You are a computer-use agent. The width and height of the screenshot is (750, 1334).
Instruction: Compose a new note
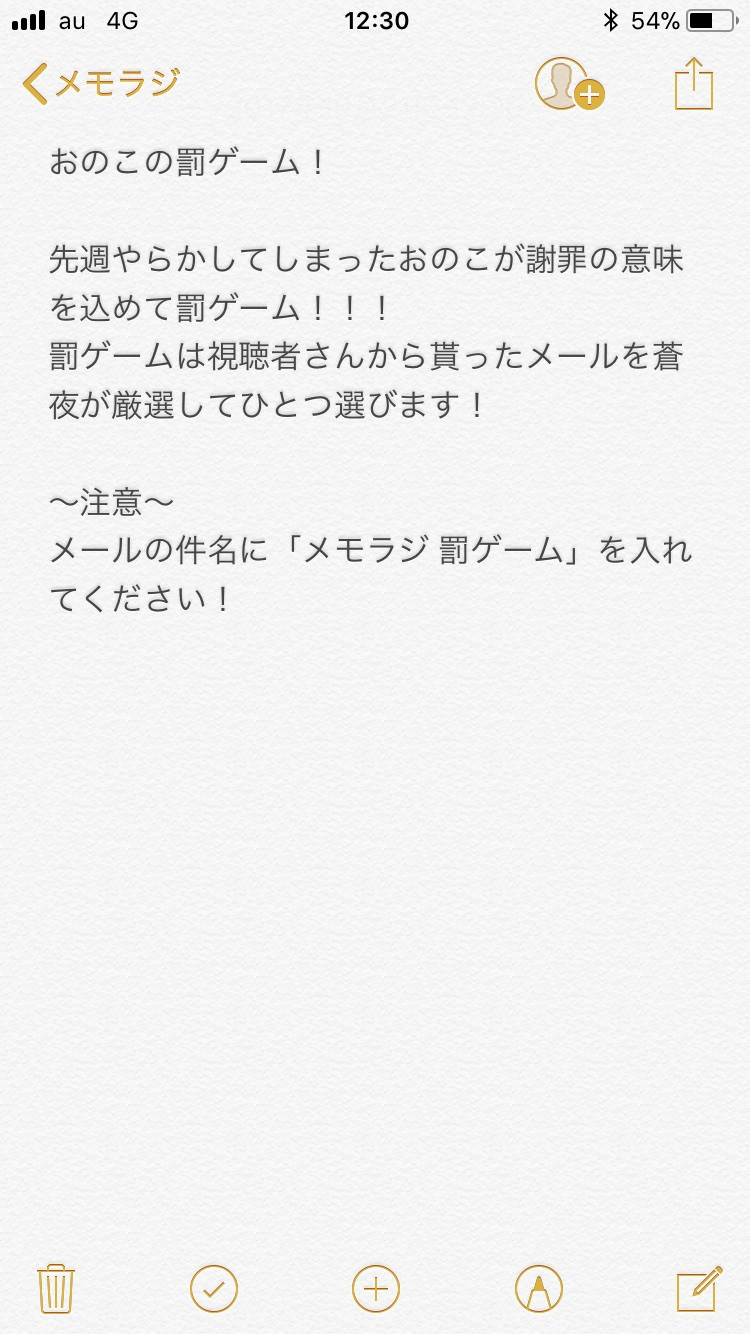699,1288
